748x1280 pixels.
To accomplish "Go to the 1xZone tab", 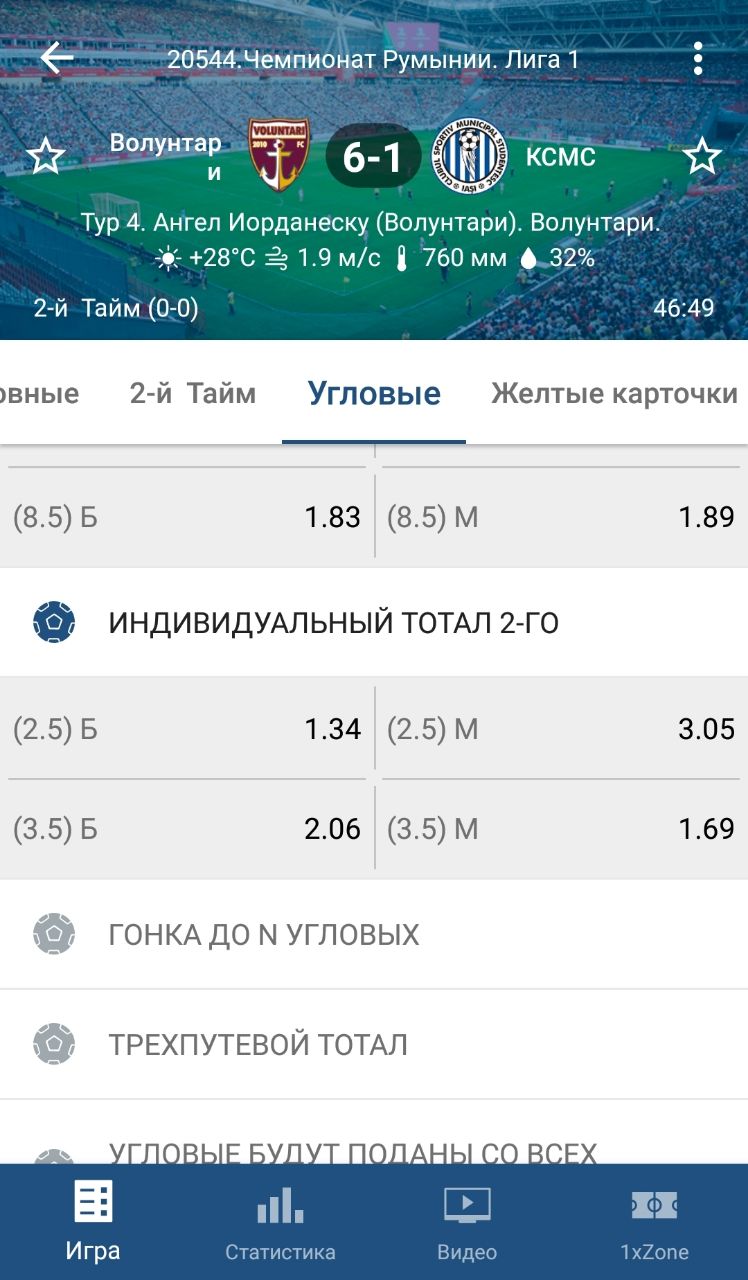I will pos(654,1222).
